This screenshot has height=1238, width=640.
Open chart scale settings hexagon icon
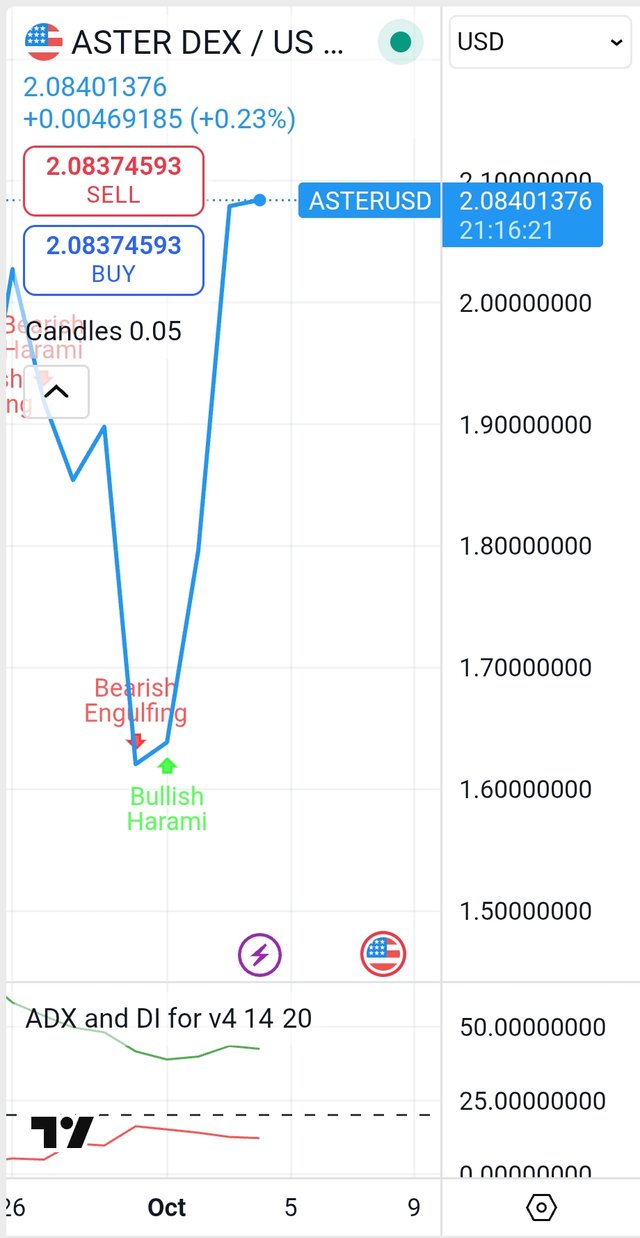pyautogui.click(x=541, y=1208)
